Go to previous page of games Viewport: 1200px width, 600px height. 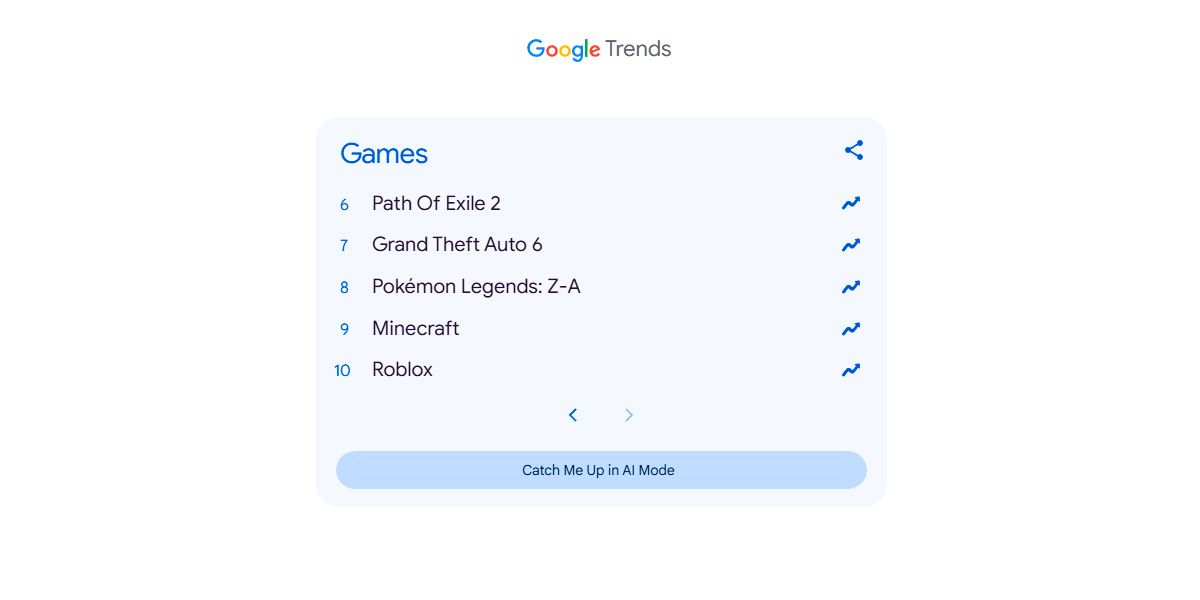coord(573,415)
